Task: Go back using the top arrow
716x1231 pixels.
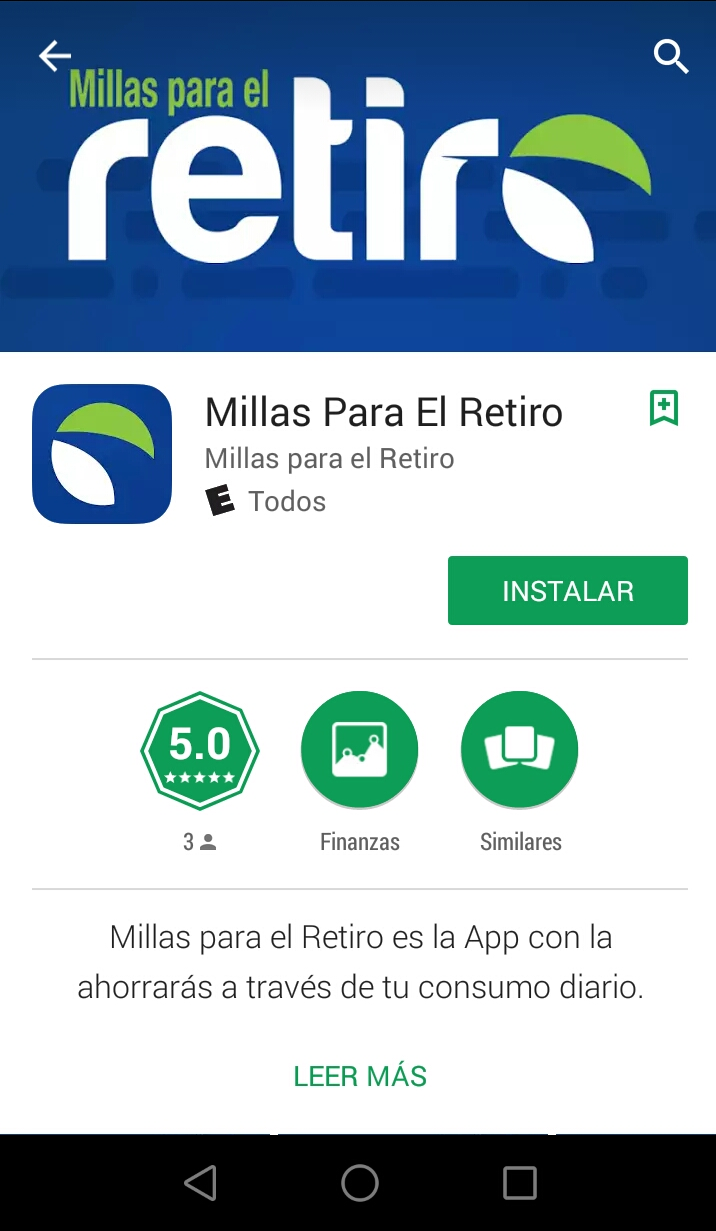Action: point(55,56)
